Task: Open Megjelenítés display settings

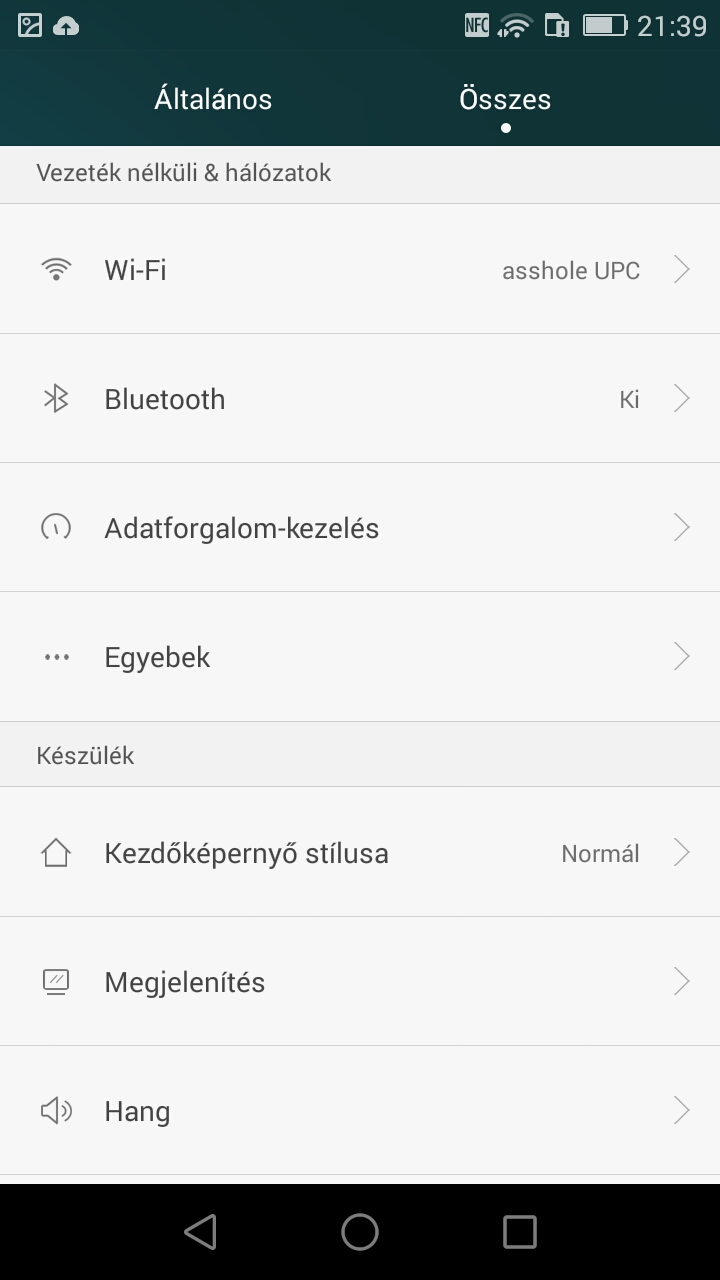Action: point(360,982)
